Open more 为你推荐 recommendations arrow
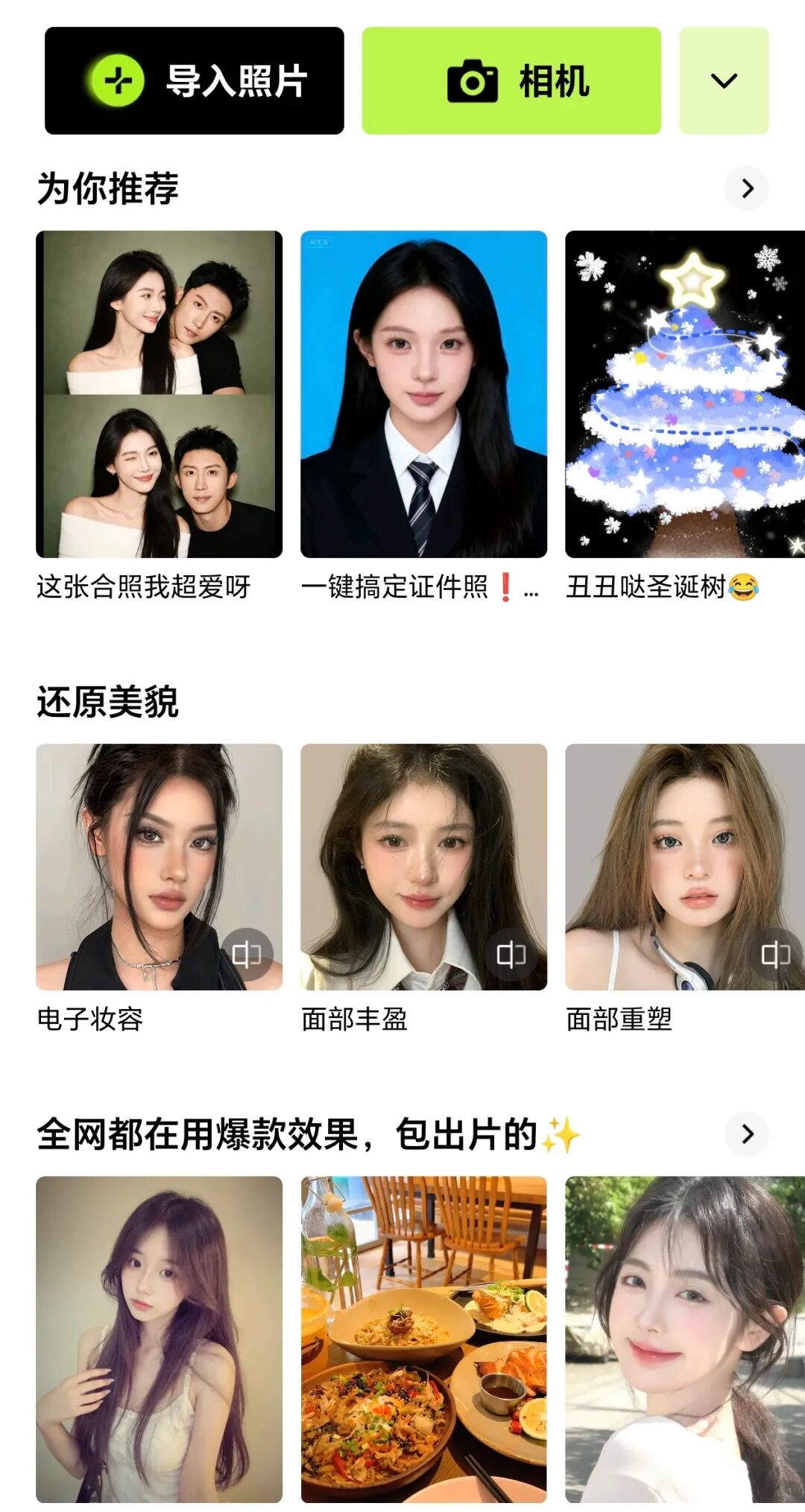 pos(747,189)
